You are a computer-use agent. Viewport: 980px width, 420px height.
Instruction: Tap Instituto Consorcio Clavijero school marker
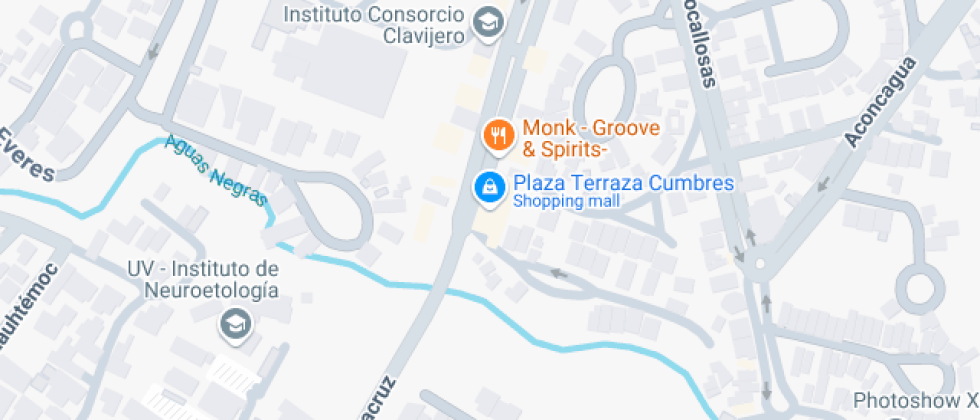tap(487, 21)
